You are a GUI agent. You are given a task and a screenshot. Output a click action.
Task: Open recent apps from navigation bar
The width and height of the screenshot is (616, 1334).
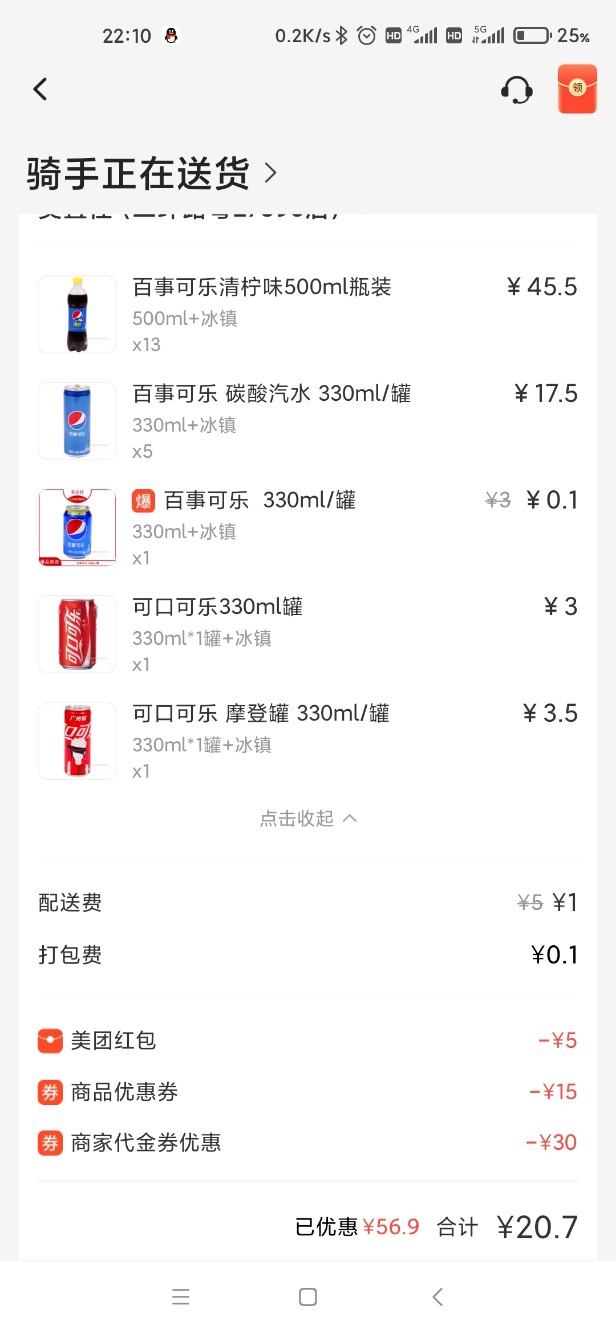pos(181,1297)
